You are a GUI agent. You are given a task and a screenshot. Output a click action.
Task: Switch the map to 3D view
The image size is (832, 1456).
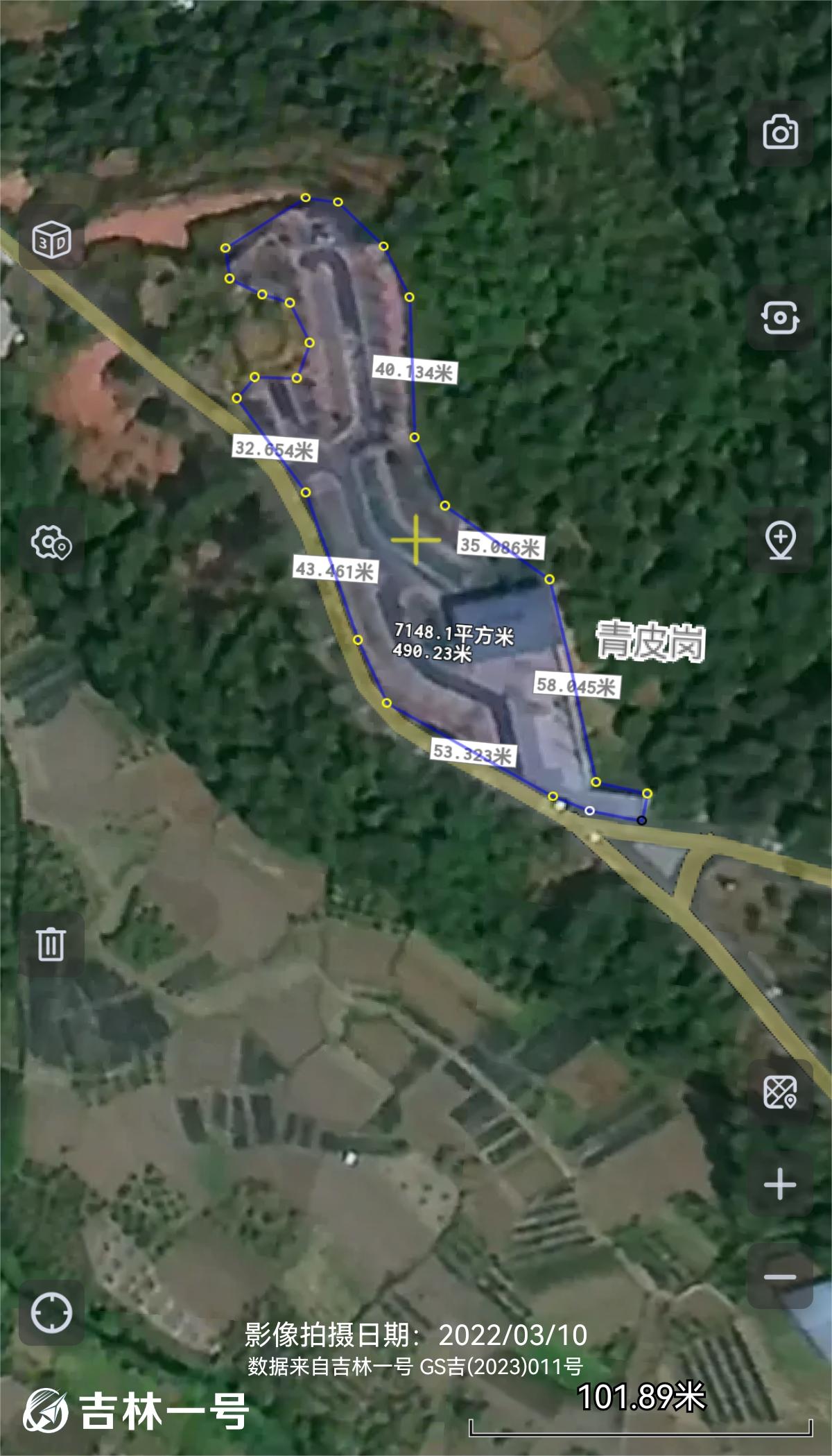click(51, 239)
